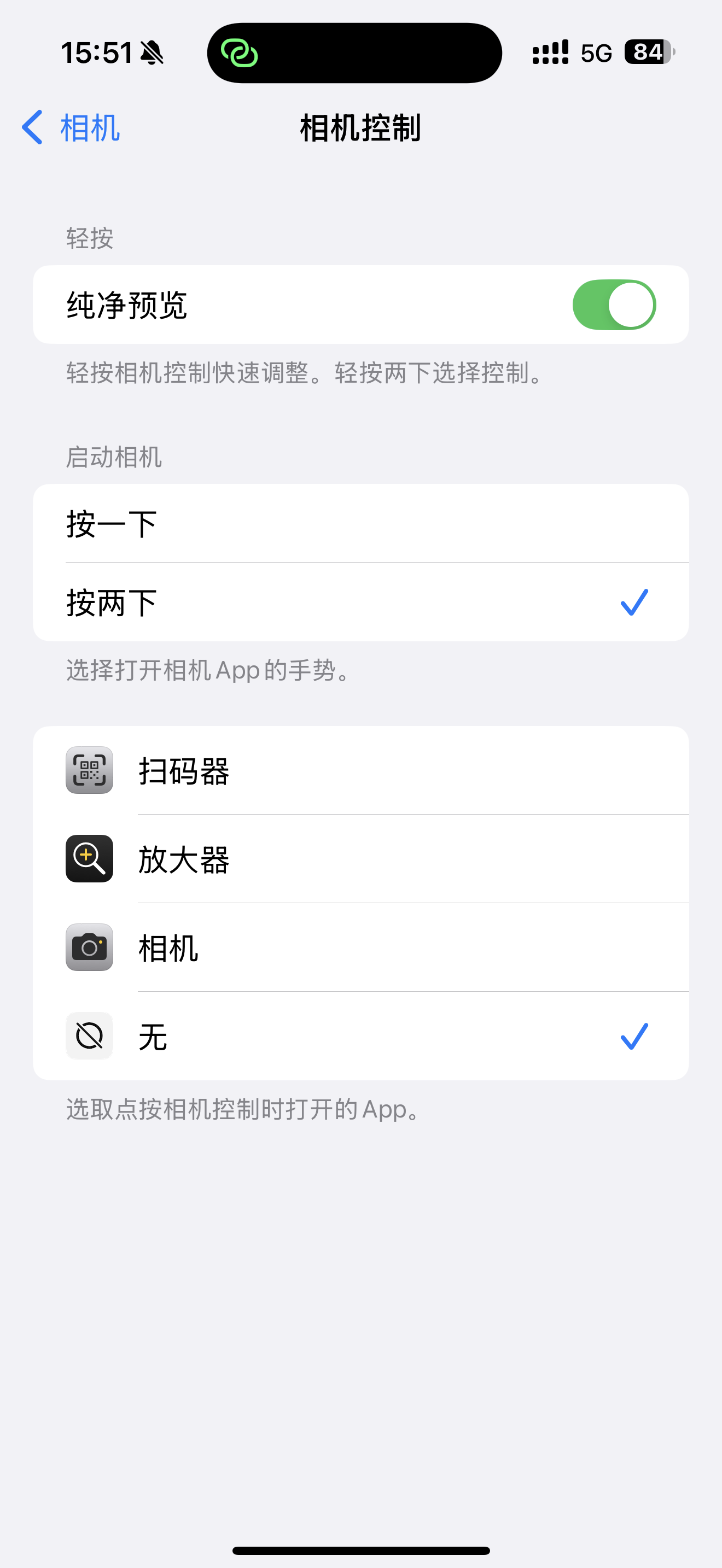Set 相机 as the app to open

coord(361,947)
